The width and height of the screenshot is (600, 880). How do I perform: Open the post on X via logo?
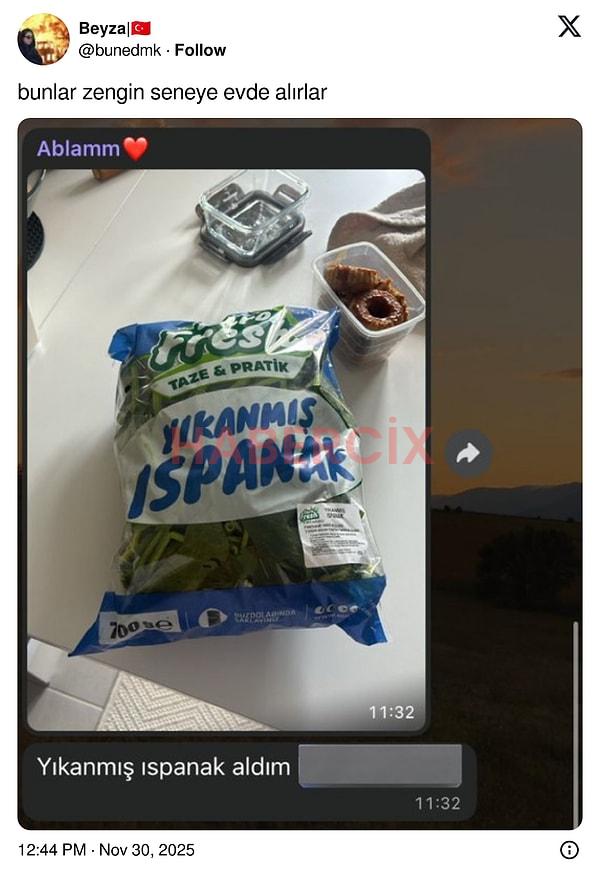tap(569, 27)
